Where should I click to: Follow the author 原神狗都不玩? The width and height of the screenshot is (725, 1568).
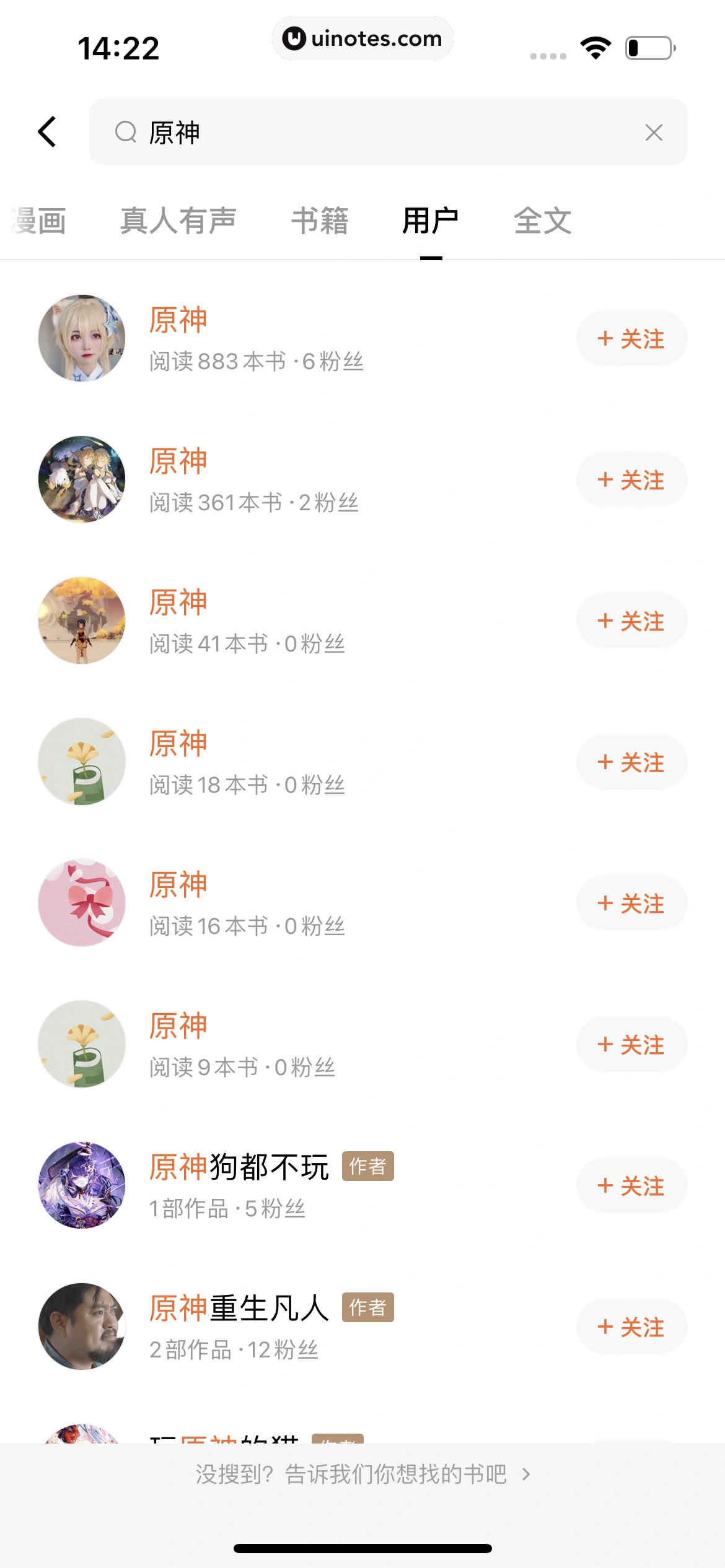click(x=631, y=1185)
